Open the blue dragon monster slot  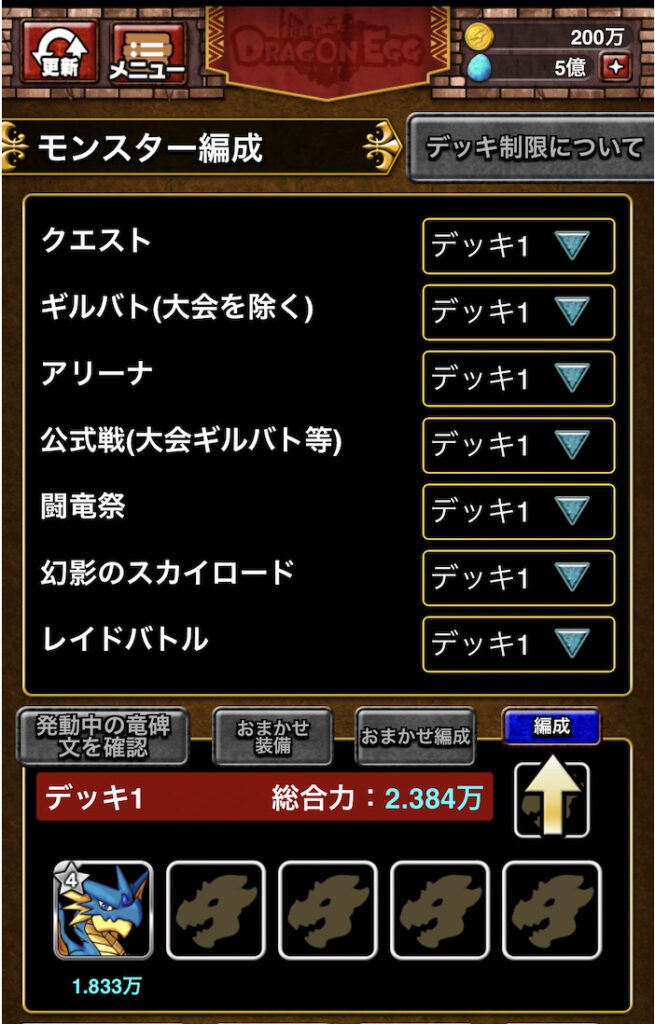(x=102, y=910)
